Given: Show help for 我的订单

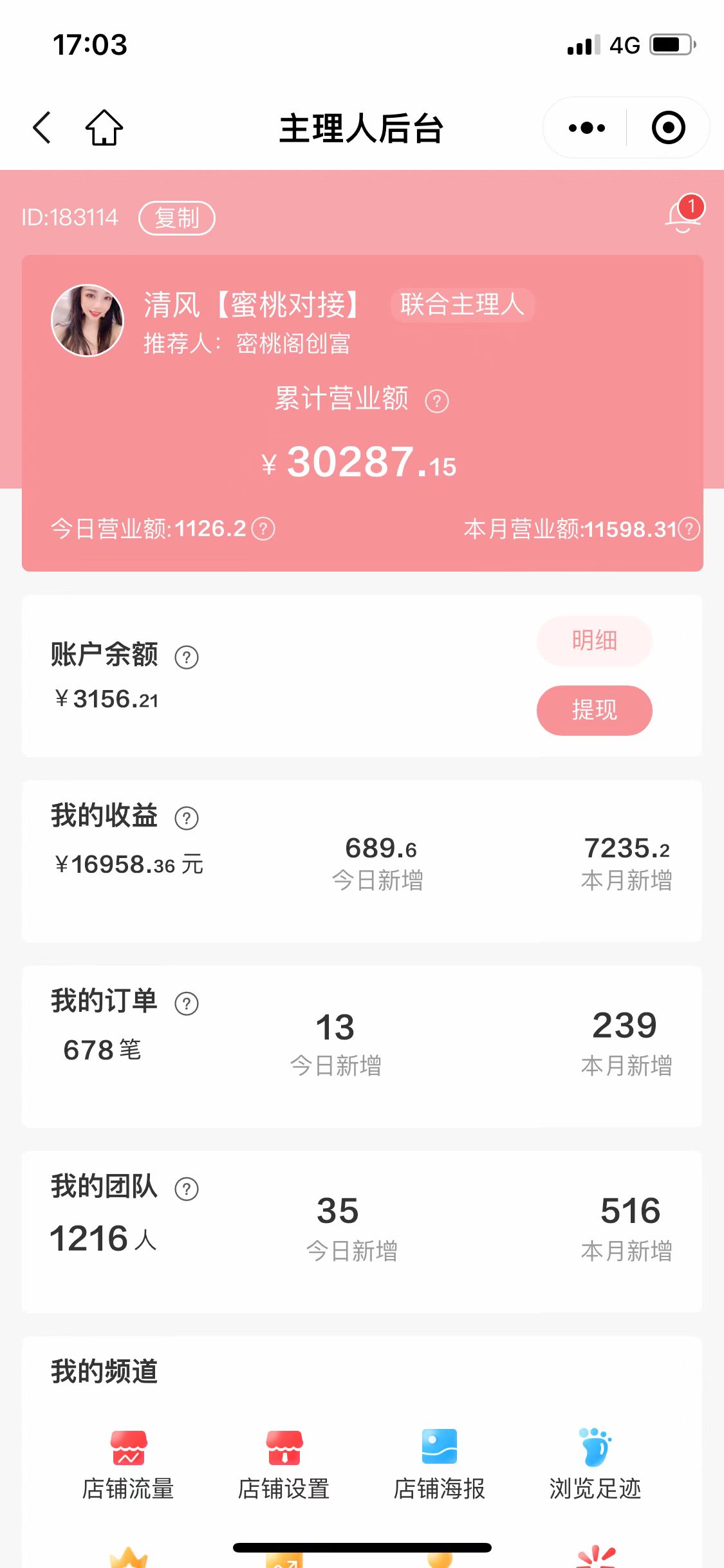Looking at the screenshot, I should 187,1003.
